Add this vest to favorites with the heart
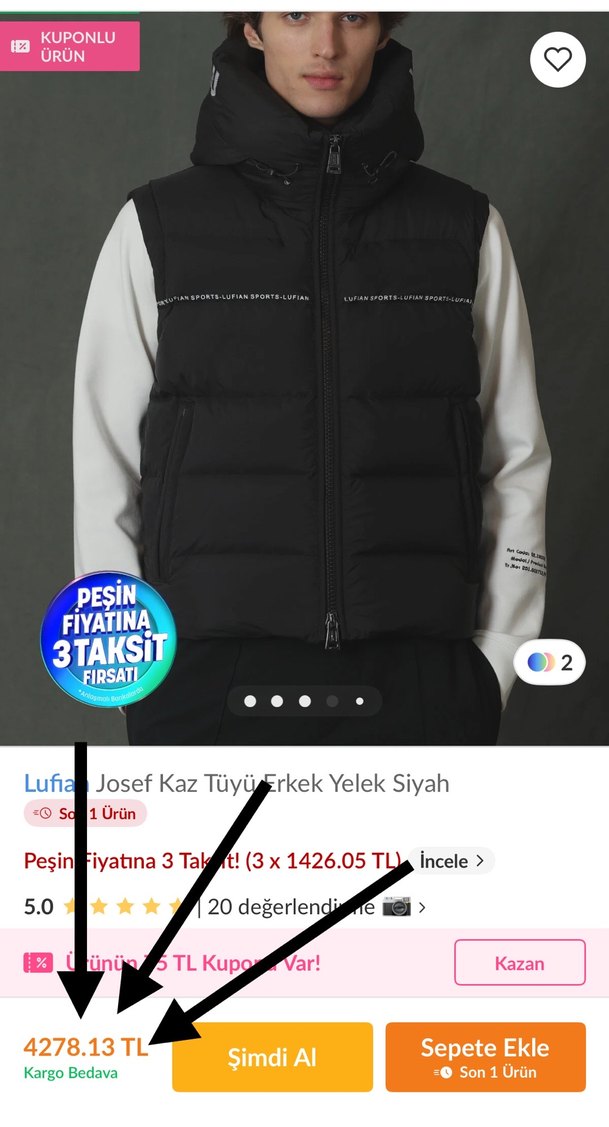The height and width of the screenshot is (1127, 609). (x=557, y=60)
